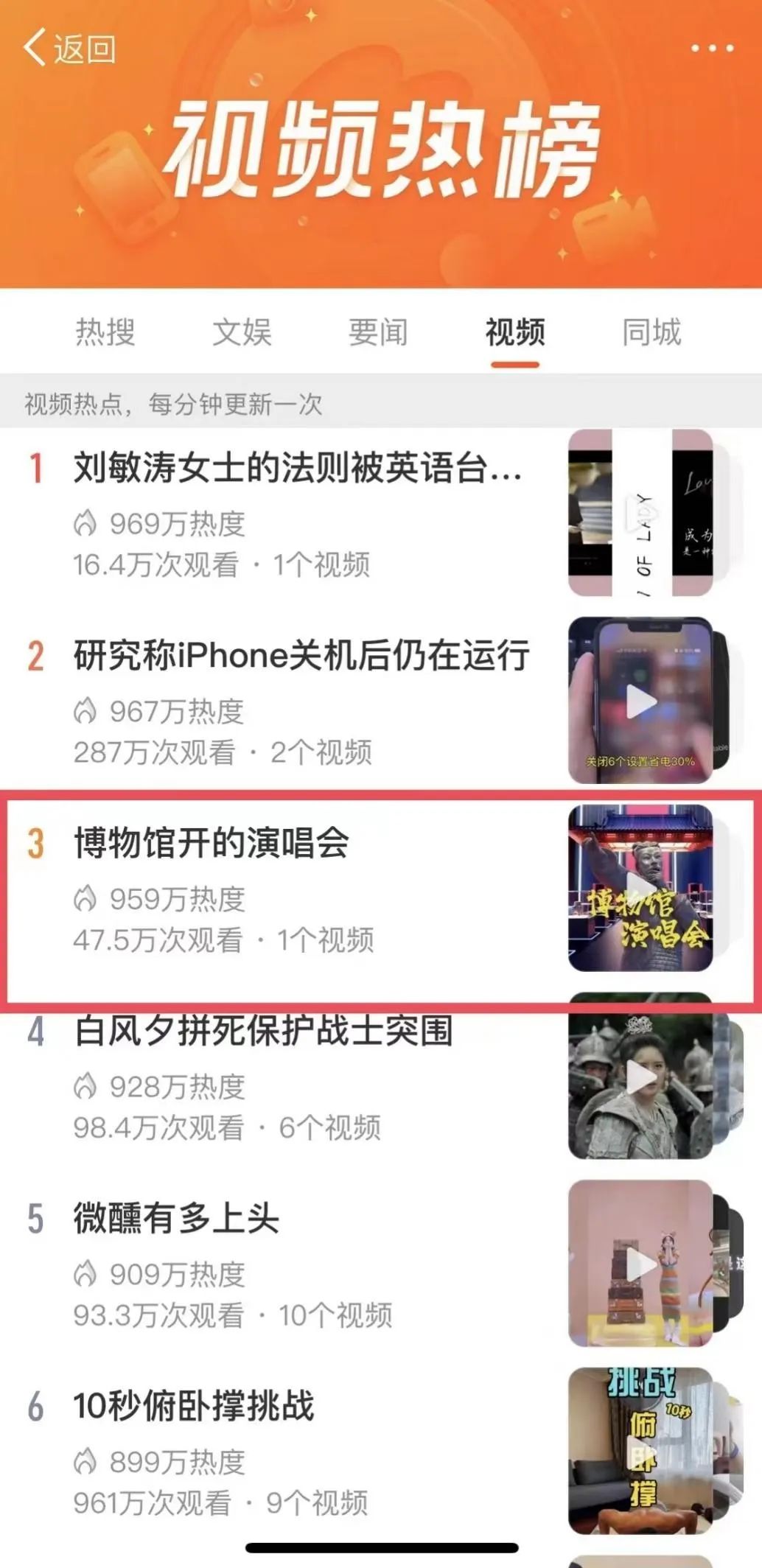Go back with the 返回 button
762x1568 pixels.
pyautogui.click(x=69, y=49)
